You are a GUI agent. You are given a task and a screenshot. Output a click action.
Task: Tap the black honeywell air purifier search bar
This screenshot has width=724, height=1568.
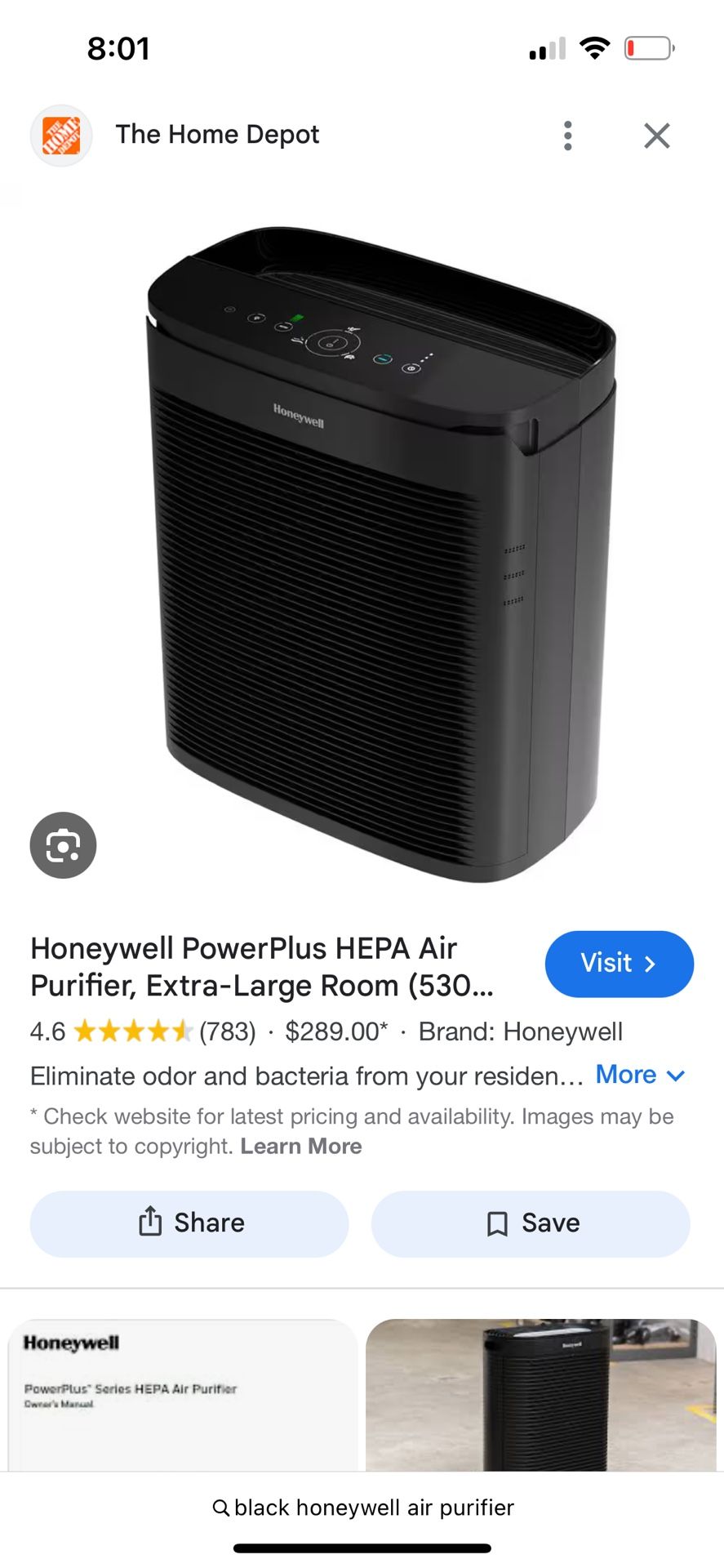(x=362, y=1508)
